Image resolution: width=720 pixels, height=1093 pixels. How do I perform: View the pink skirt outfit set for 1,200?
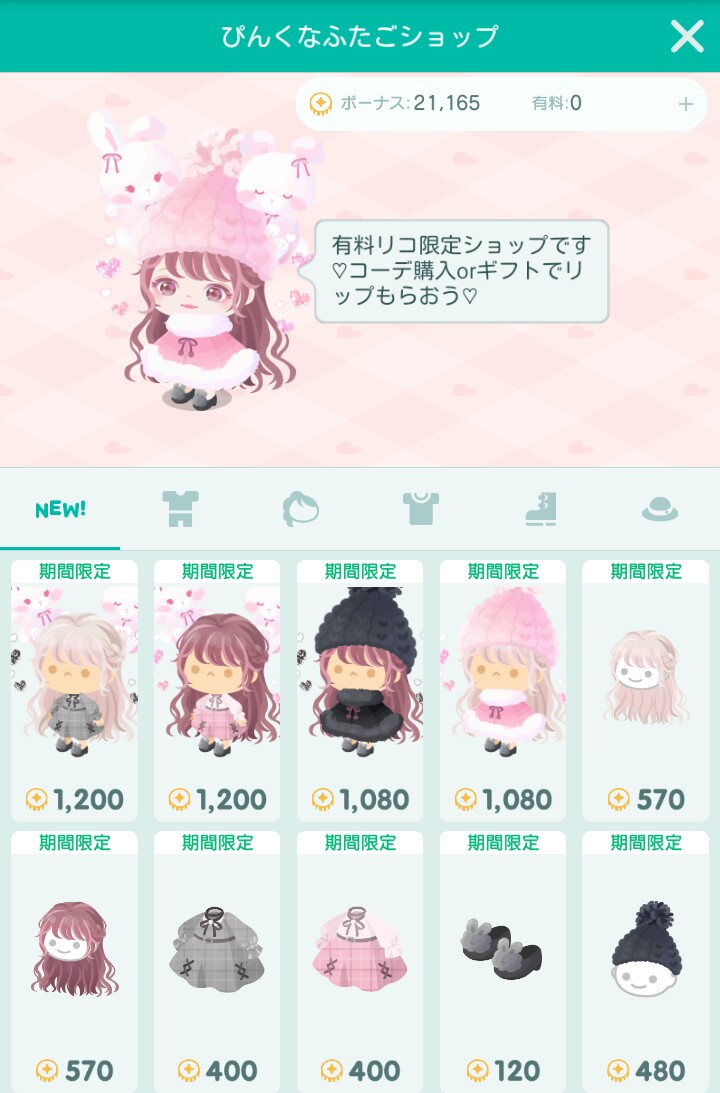(x=217, y=690)
